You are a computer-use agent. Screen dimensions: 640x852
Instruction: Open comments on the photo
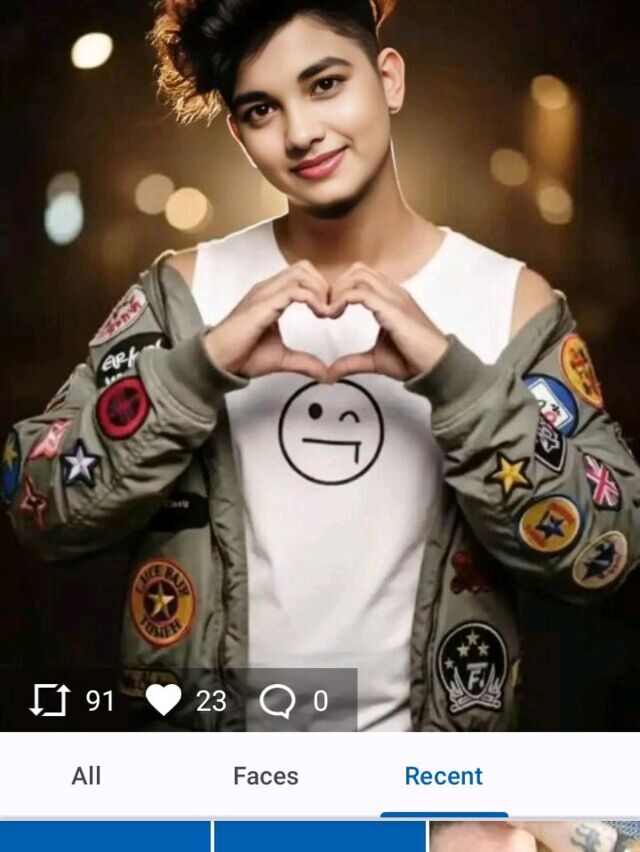coord(277,701)
